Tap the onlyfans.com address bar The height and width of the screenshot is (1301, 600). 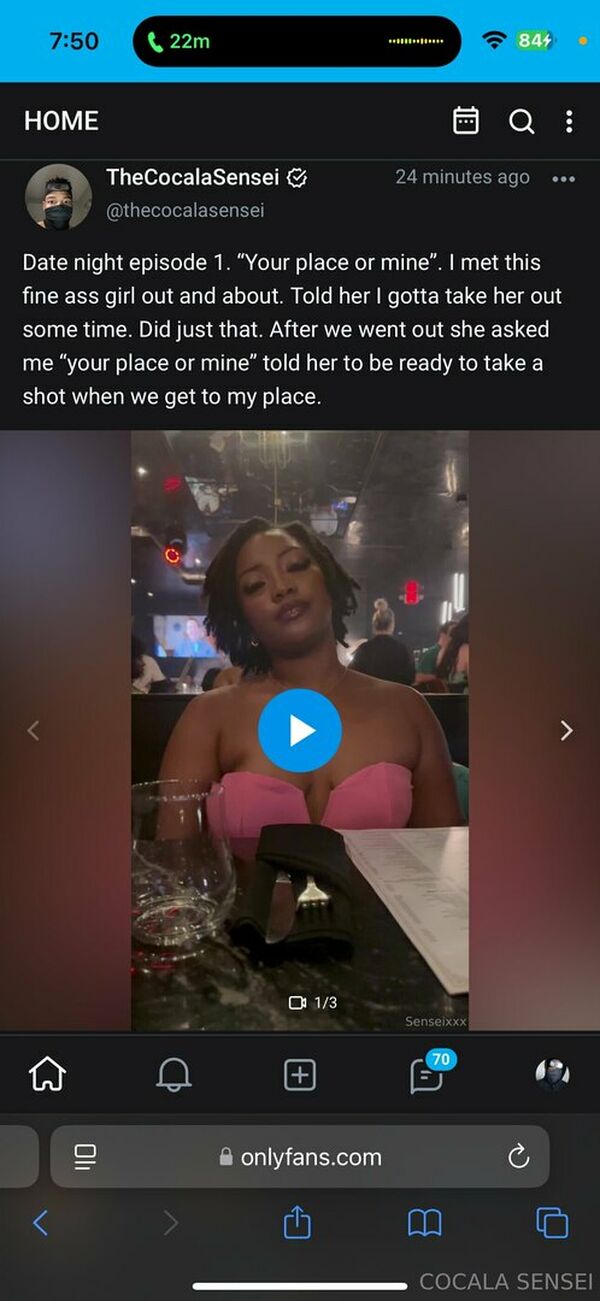pos(300,1157)
